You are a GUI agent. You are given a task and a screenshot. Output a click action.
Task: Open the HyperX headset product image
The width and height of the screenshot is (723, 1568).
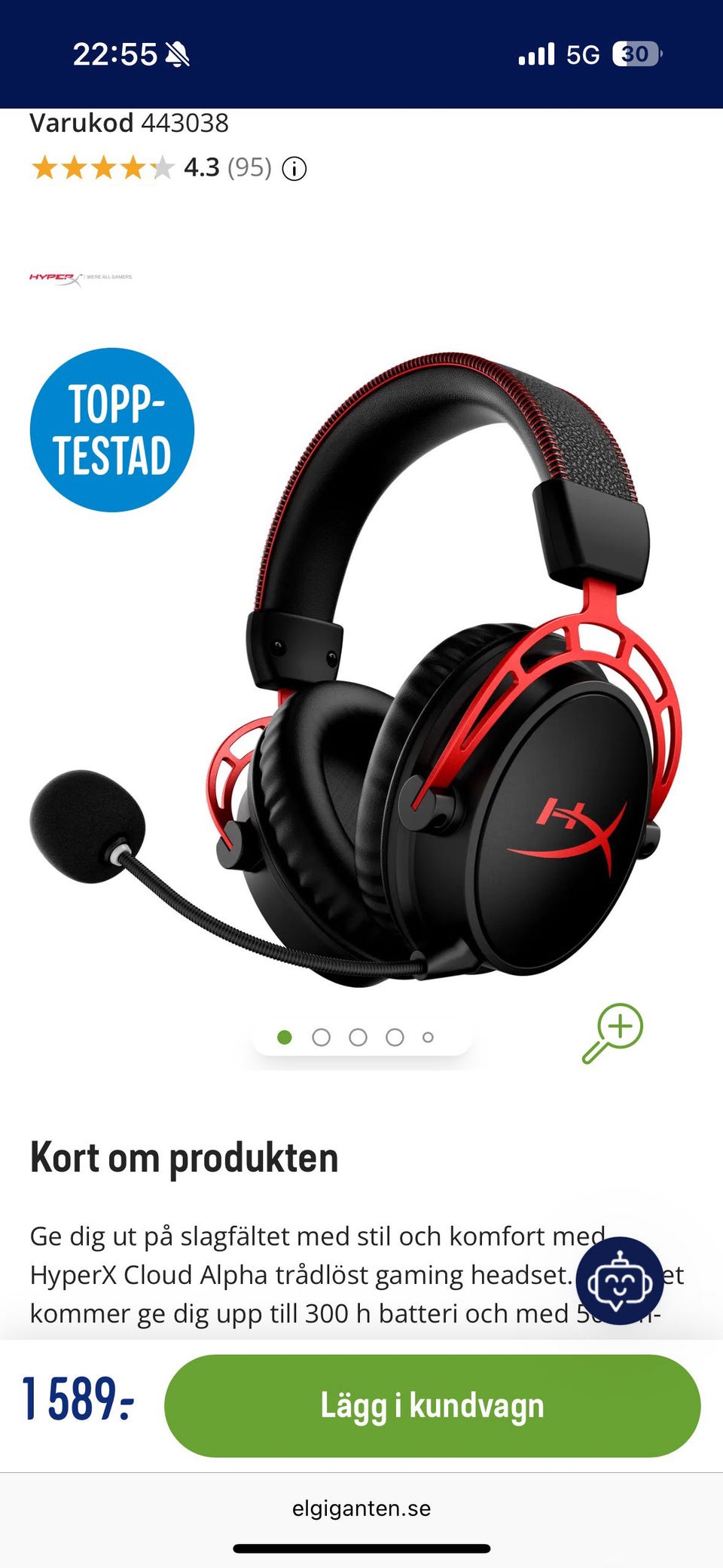355,667
